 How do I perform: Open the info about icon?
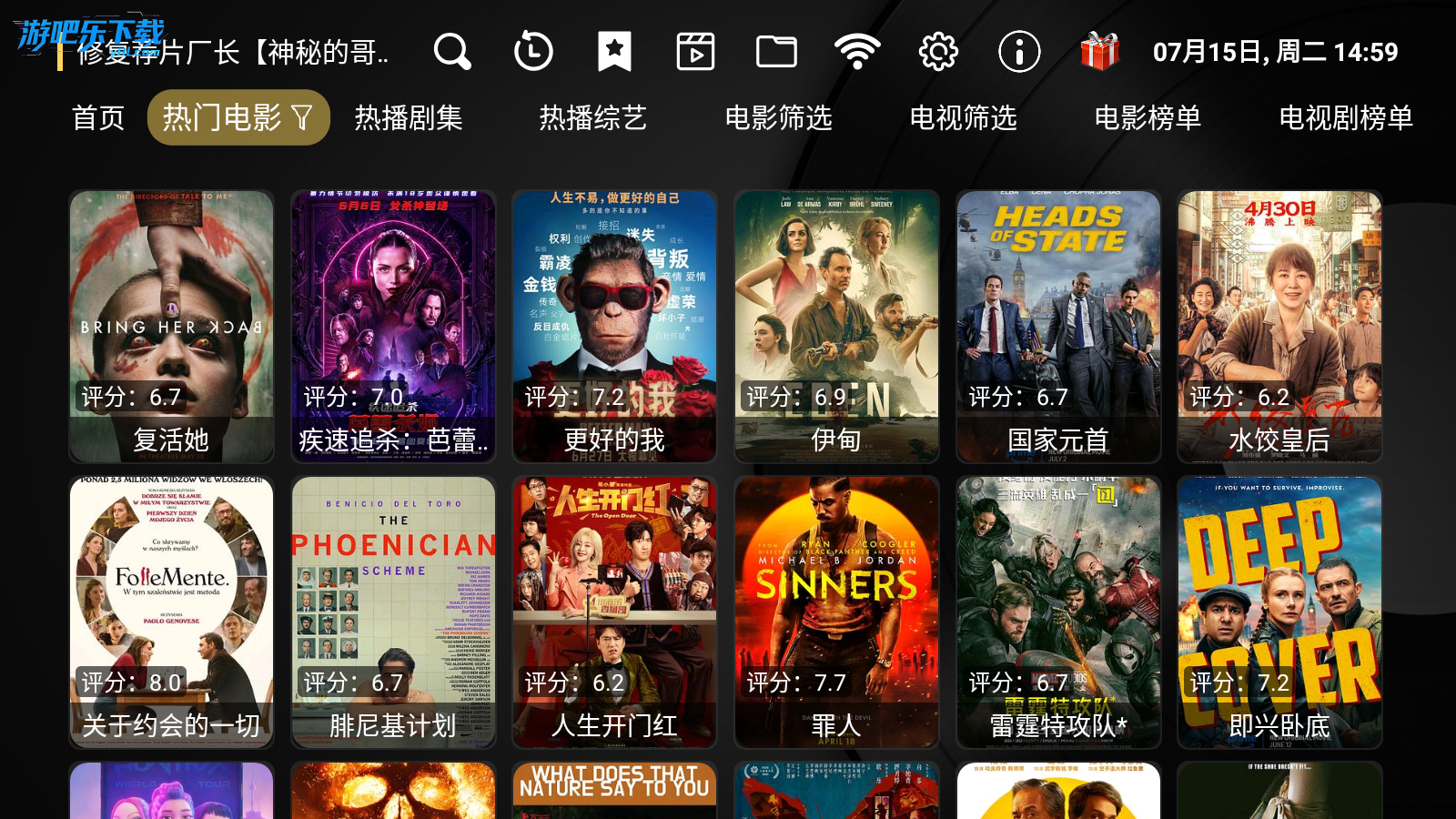pyautogui.click(x=1019, y=52)
